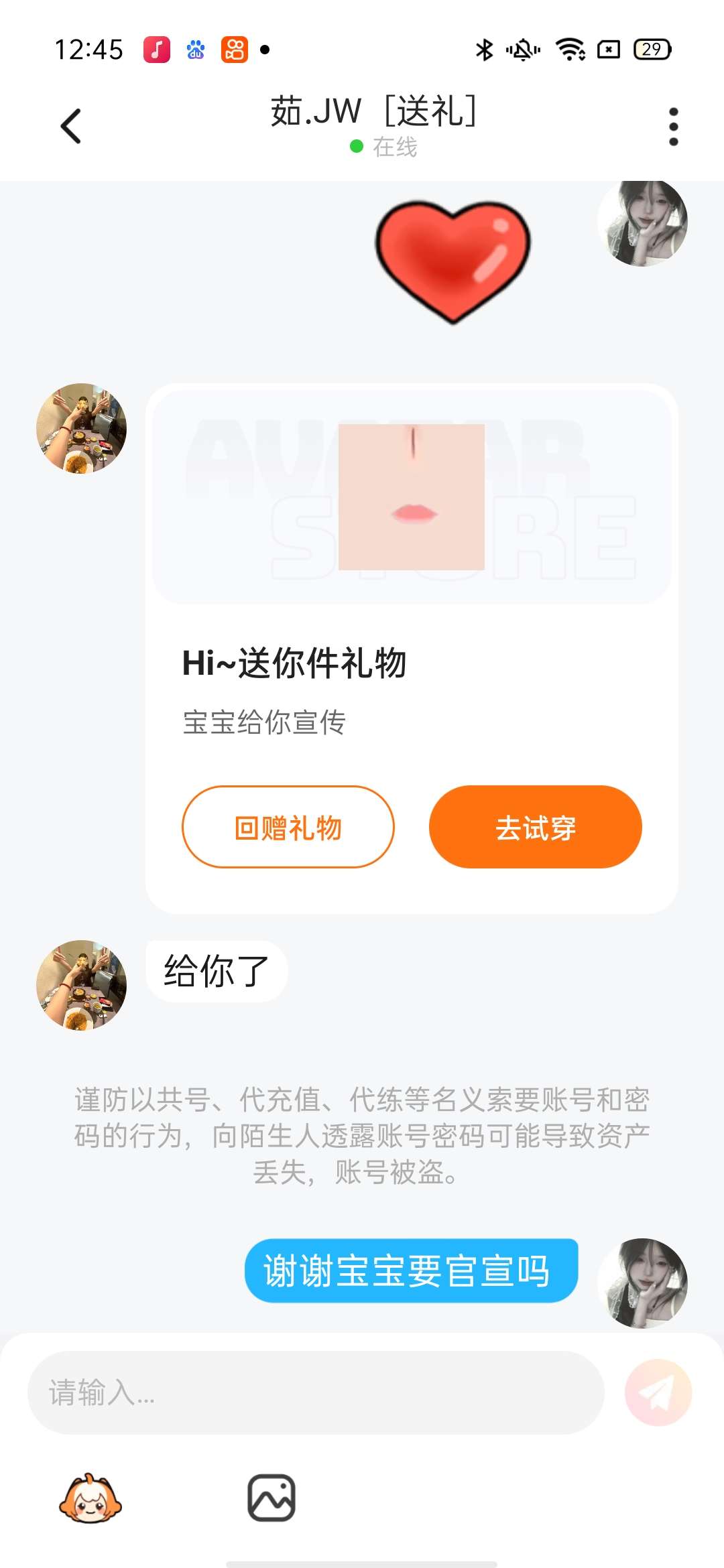Tap 去试穿 to try on the gift

coord(536,827)
